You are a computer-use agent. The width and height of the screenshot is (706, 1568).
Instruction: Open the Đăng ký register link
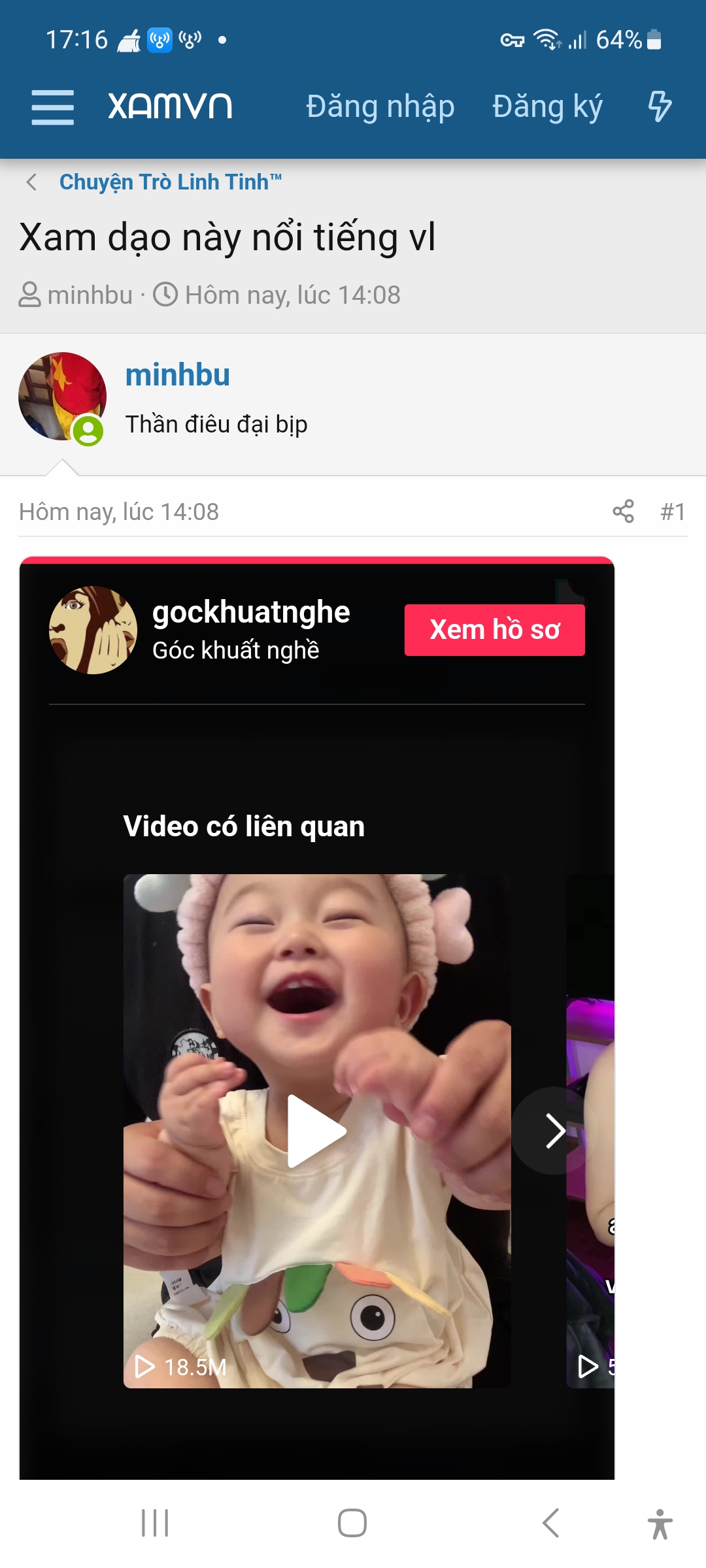point(547,106)
